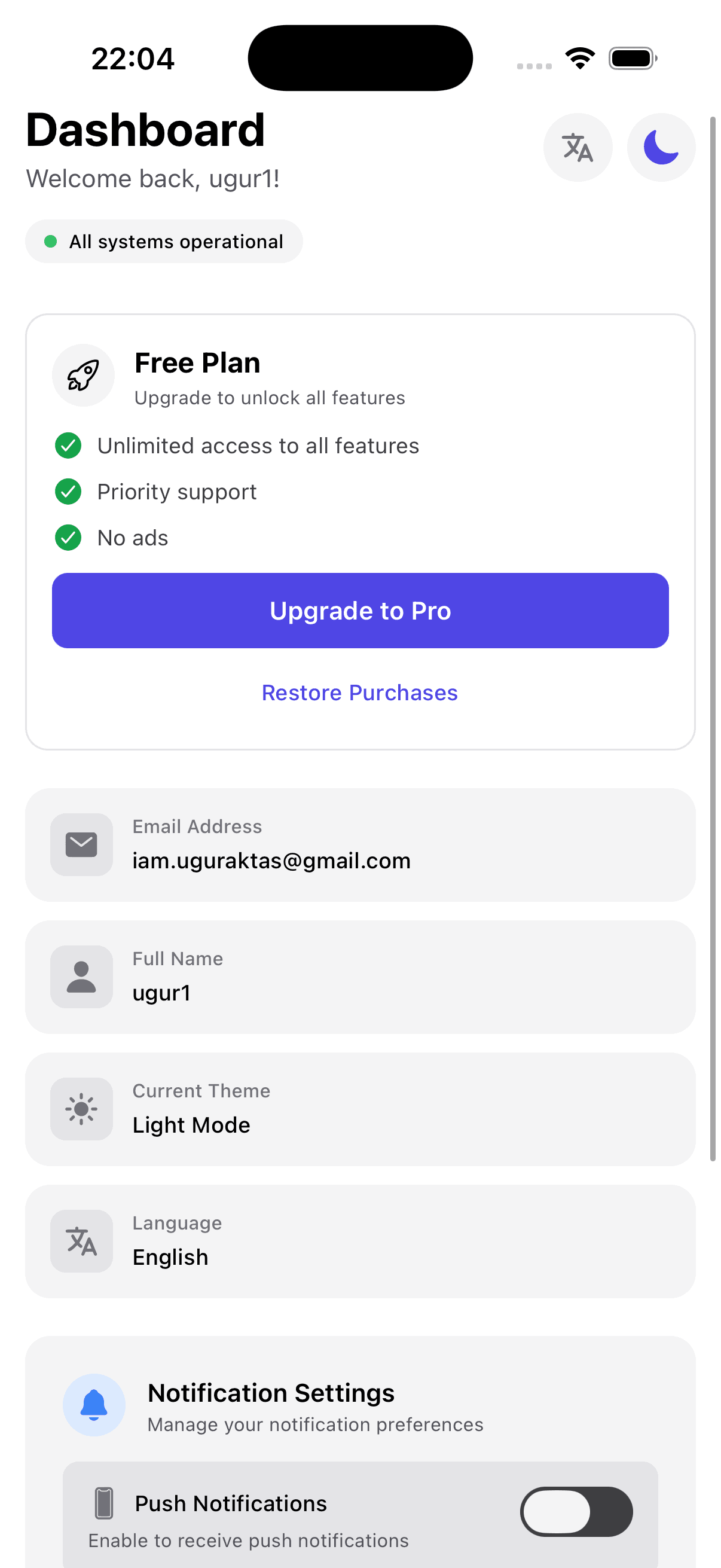Click the sun icon in the Current Theme row
Screen dimensions: 721x1568
tap(81, 1109)
